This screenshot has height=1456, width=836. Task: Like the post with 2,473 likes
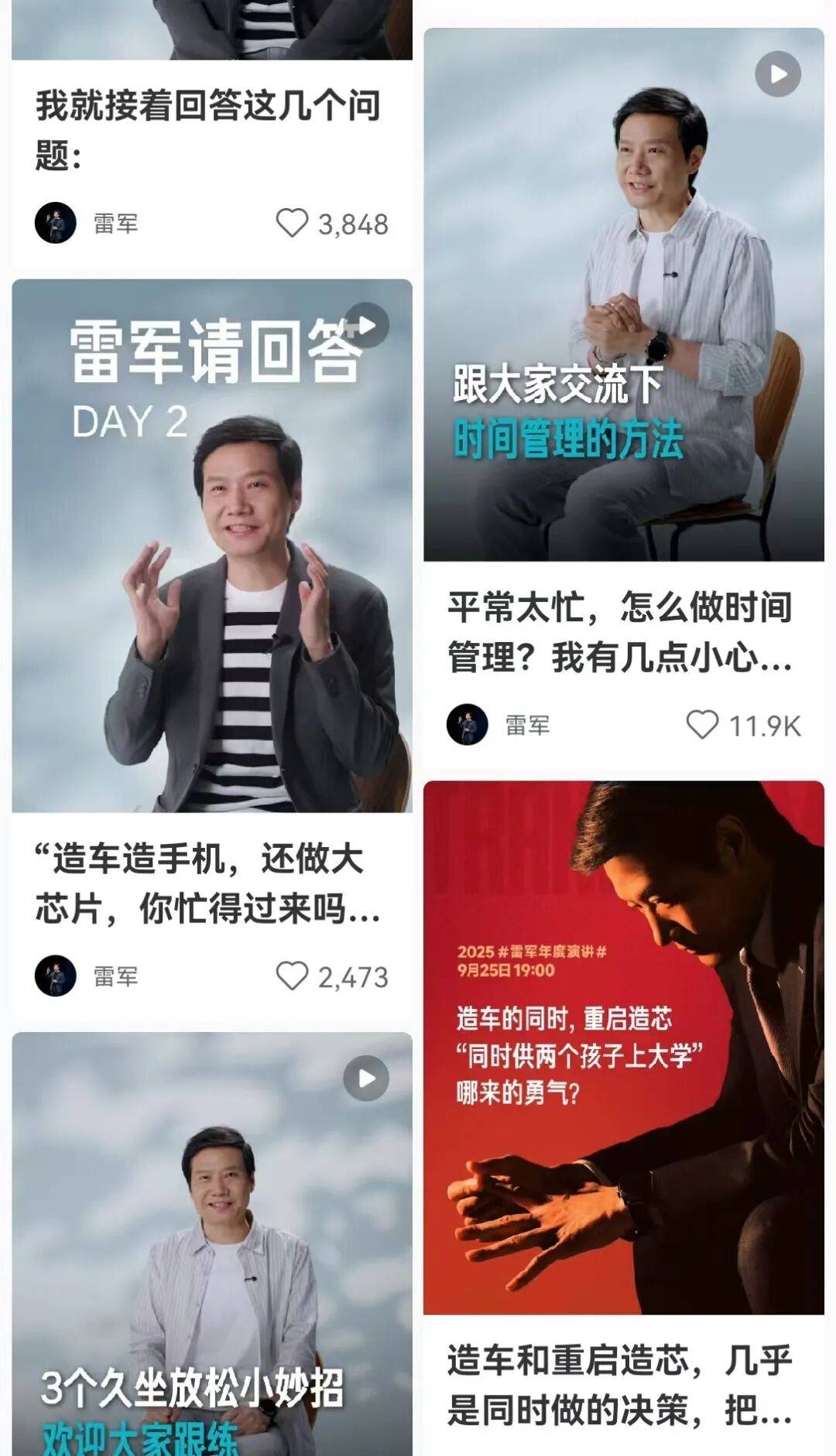[293, 976]
